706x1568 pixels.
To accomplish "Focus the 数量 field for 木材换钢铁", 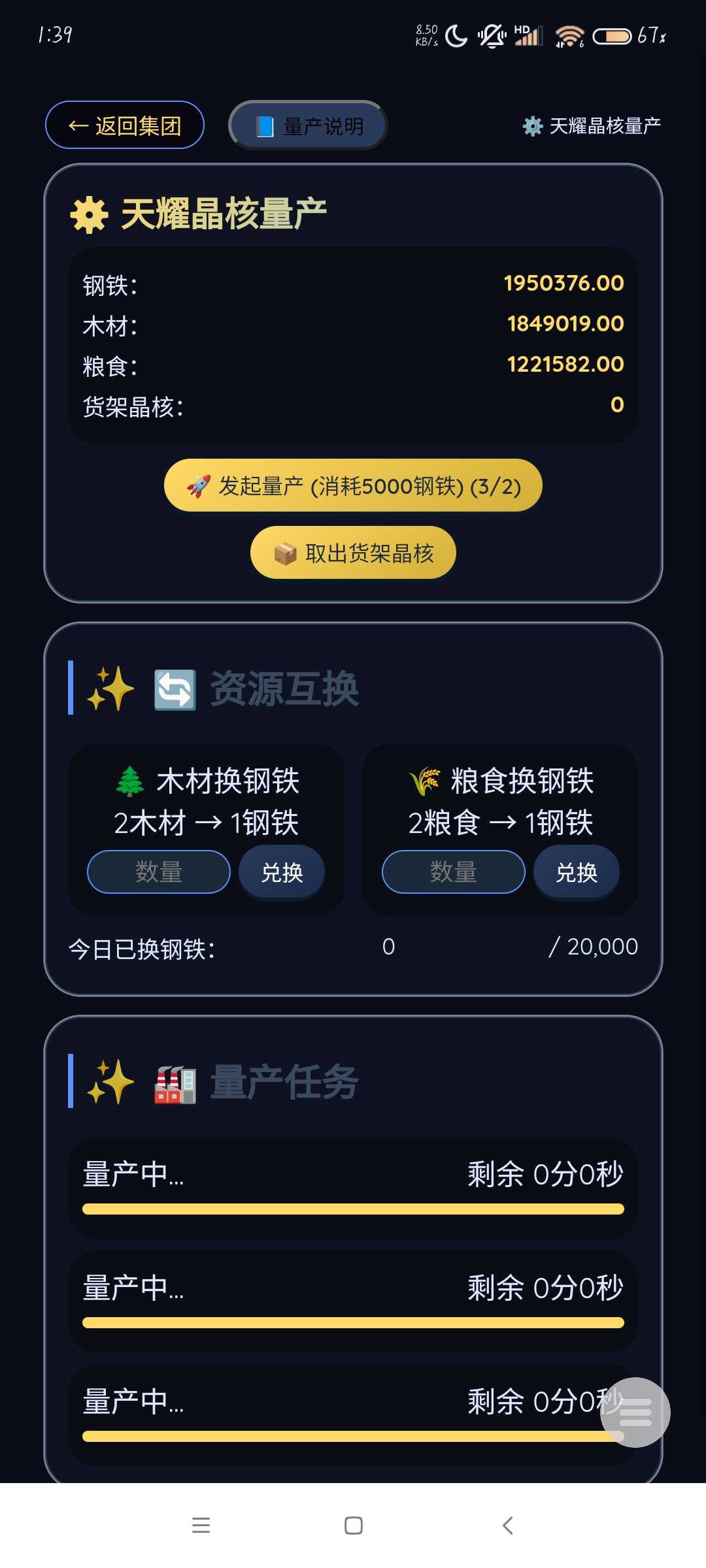I will tap(159, 872).
